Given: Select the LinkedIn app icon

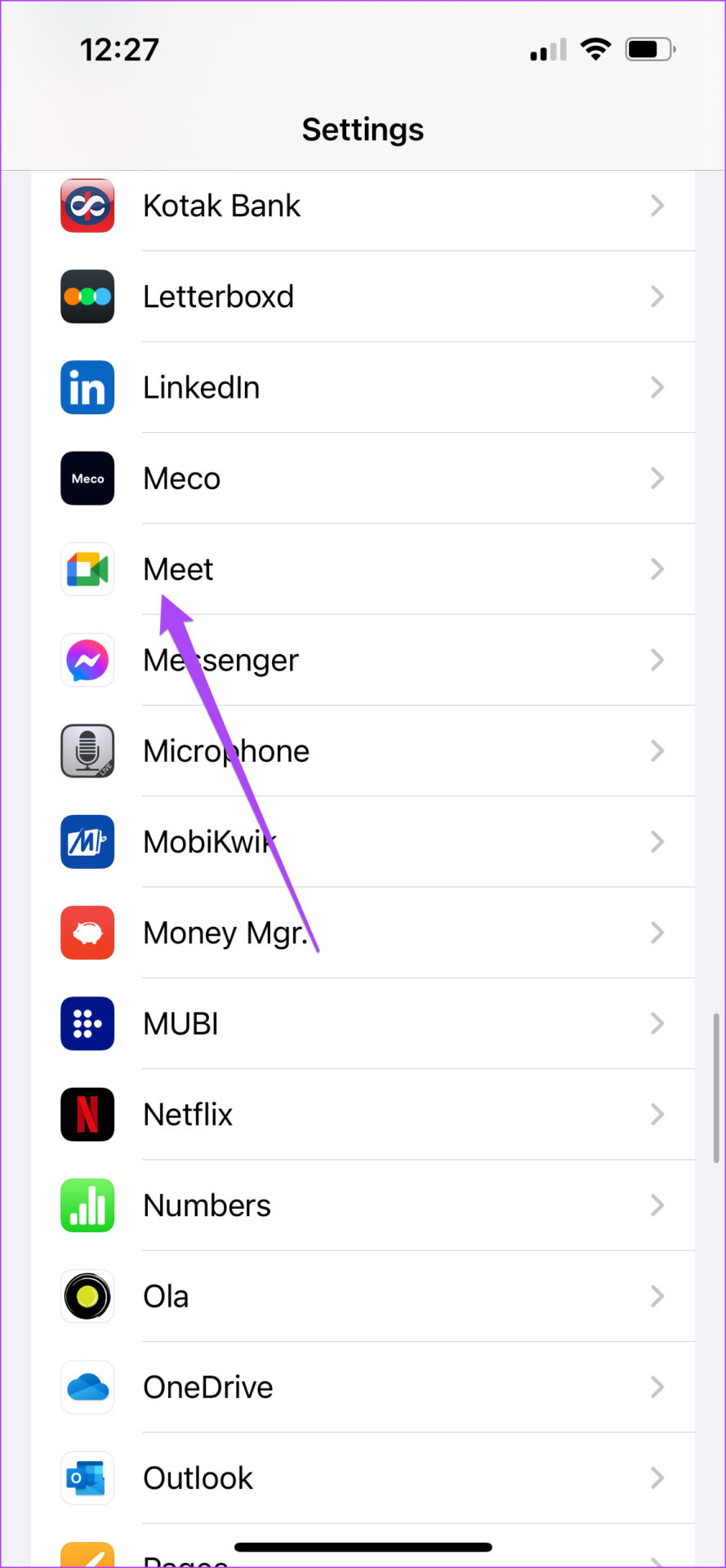Looking at the screenshot, I should tap(87, 387).
